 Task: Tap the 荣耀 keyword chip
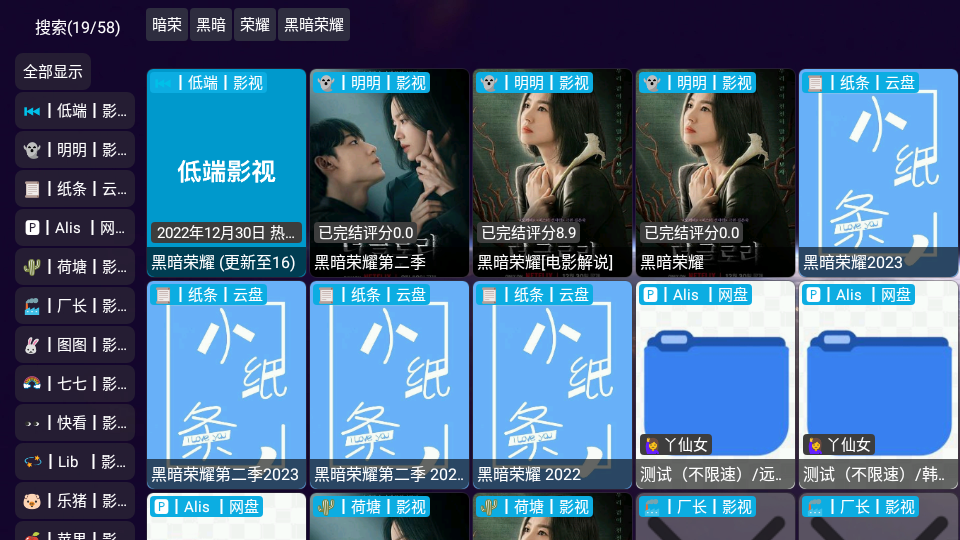pyautogui.click(x=255, y=25)
